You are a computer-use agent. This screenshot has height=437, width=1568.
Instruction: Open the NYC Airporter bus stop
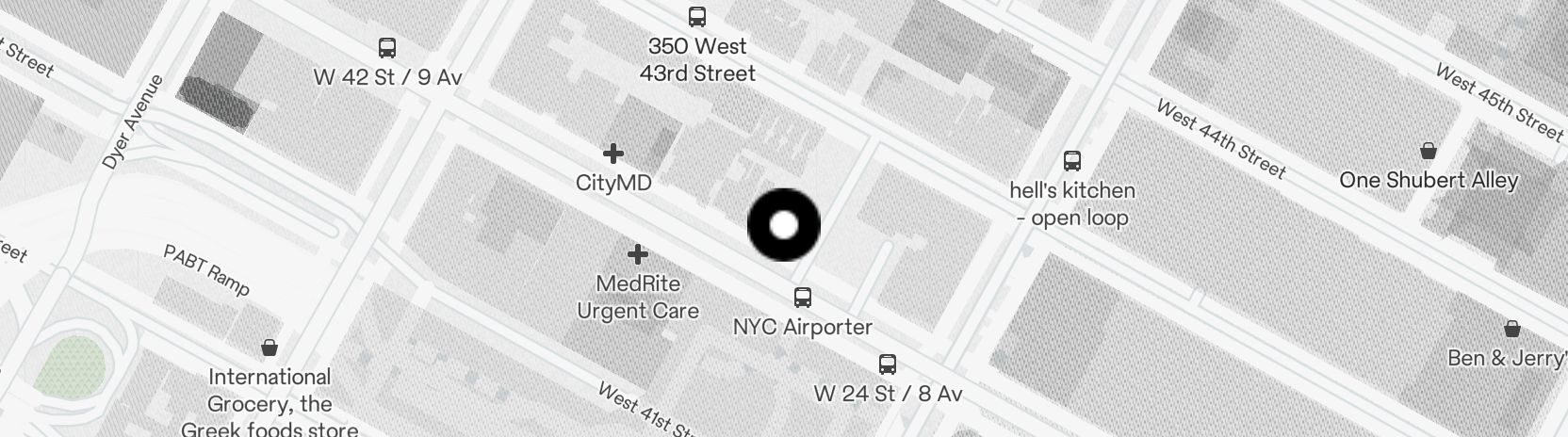coord(802,299)
